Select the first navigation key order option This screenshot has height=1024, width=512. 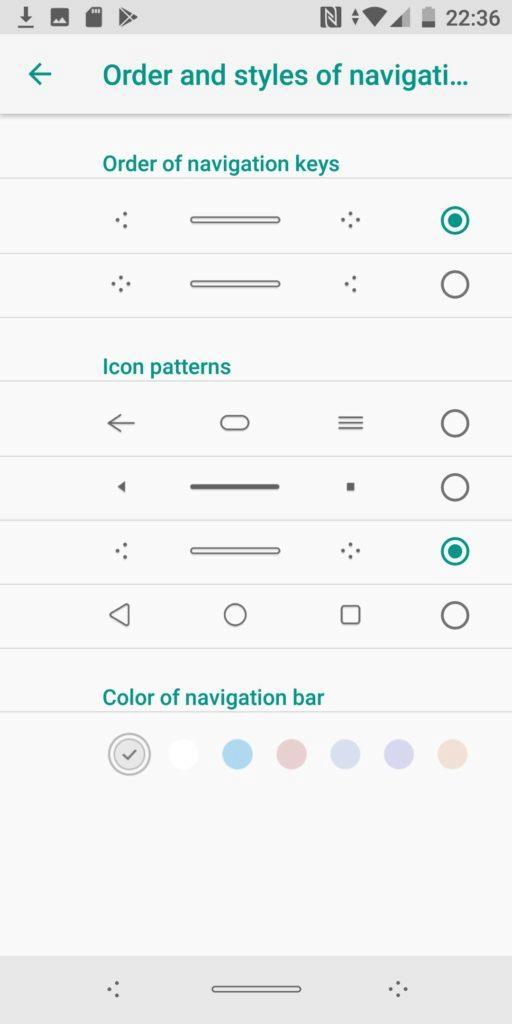pyautogui.click(x=256, y=221)
